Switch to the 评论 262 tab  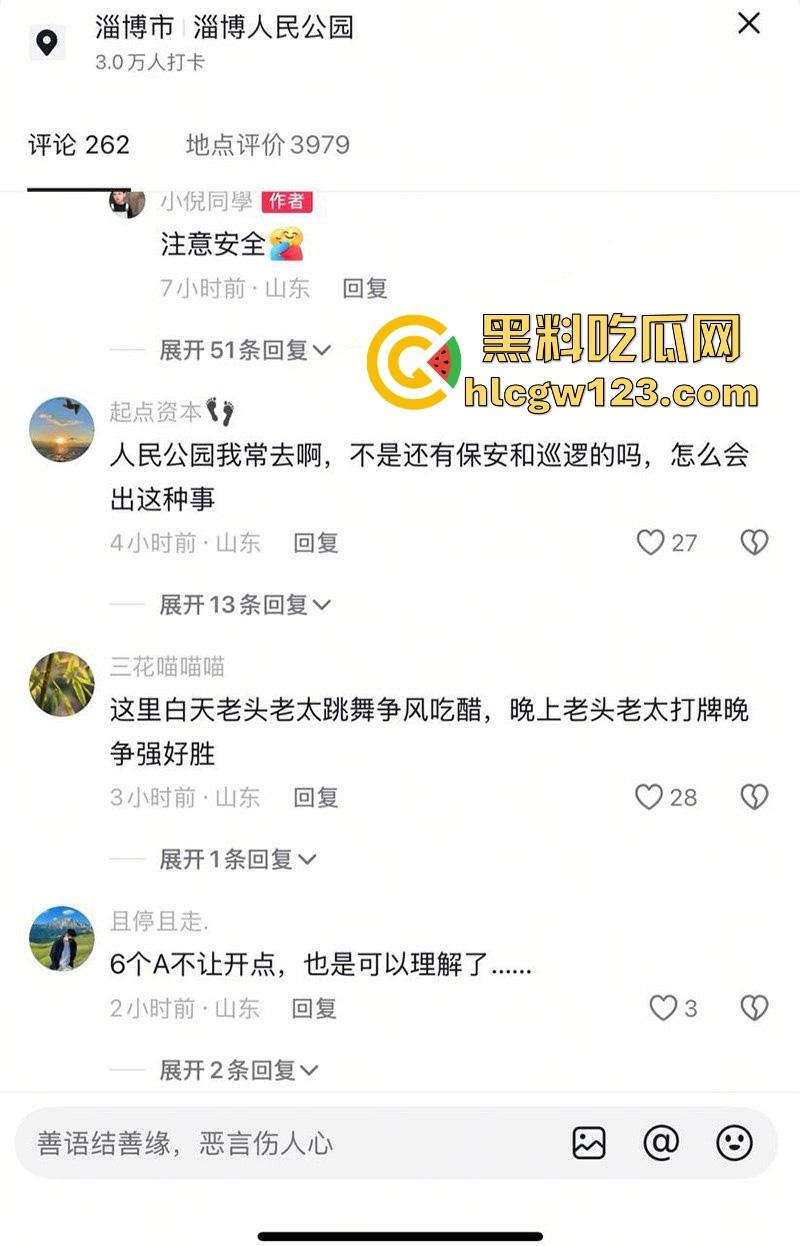pos(79,145)
